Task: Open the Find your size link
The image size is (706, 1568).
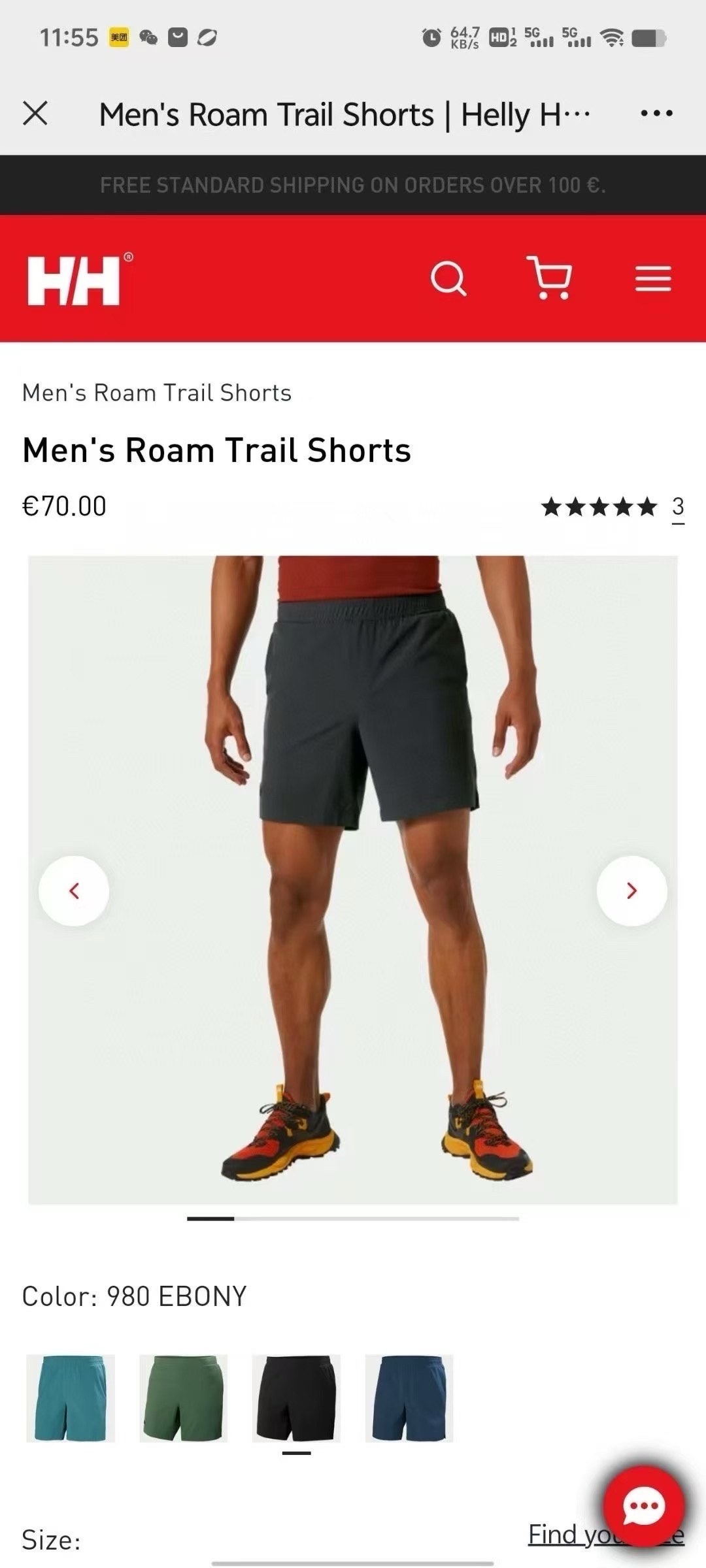Action: [562, 1535]
